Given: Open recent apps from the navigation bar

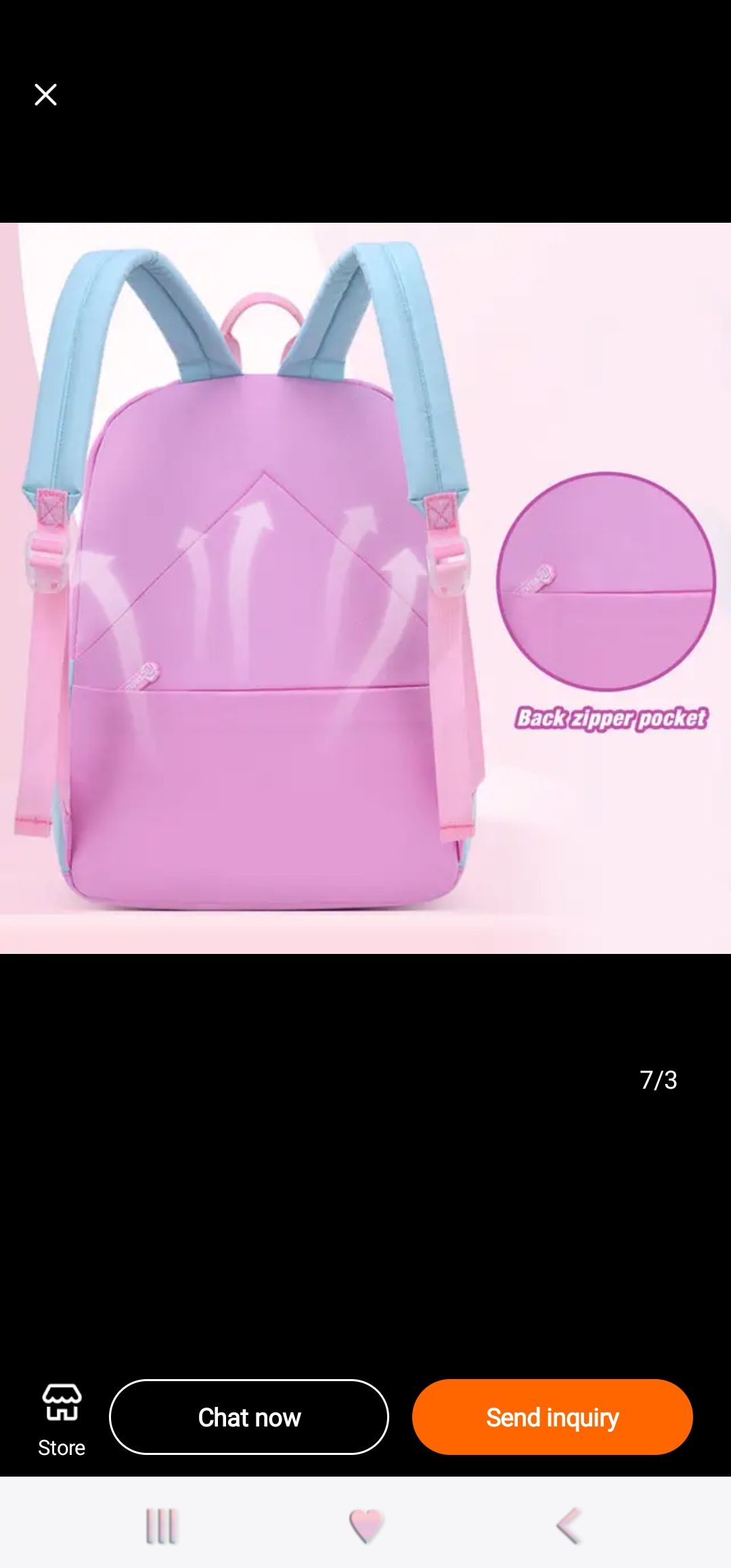Looking at the screenshot, I should coord(162,1526).
